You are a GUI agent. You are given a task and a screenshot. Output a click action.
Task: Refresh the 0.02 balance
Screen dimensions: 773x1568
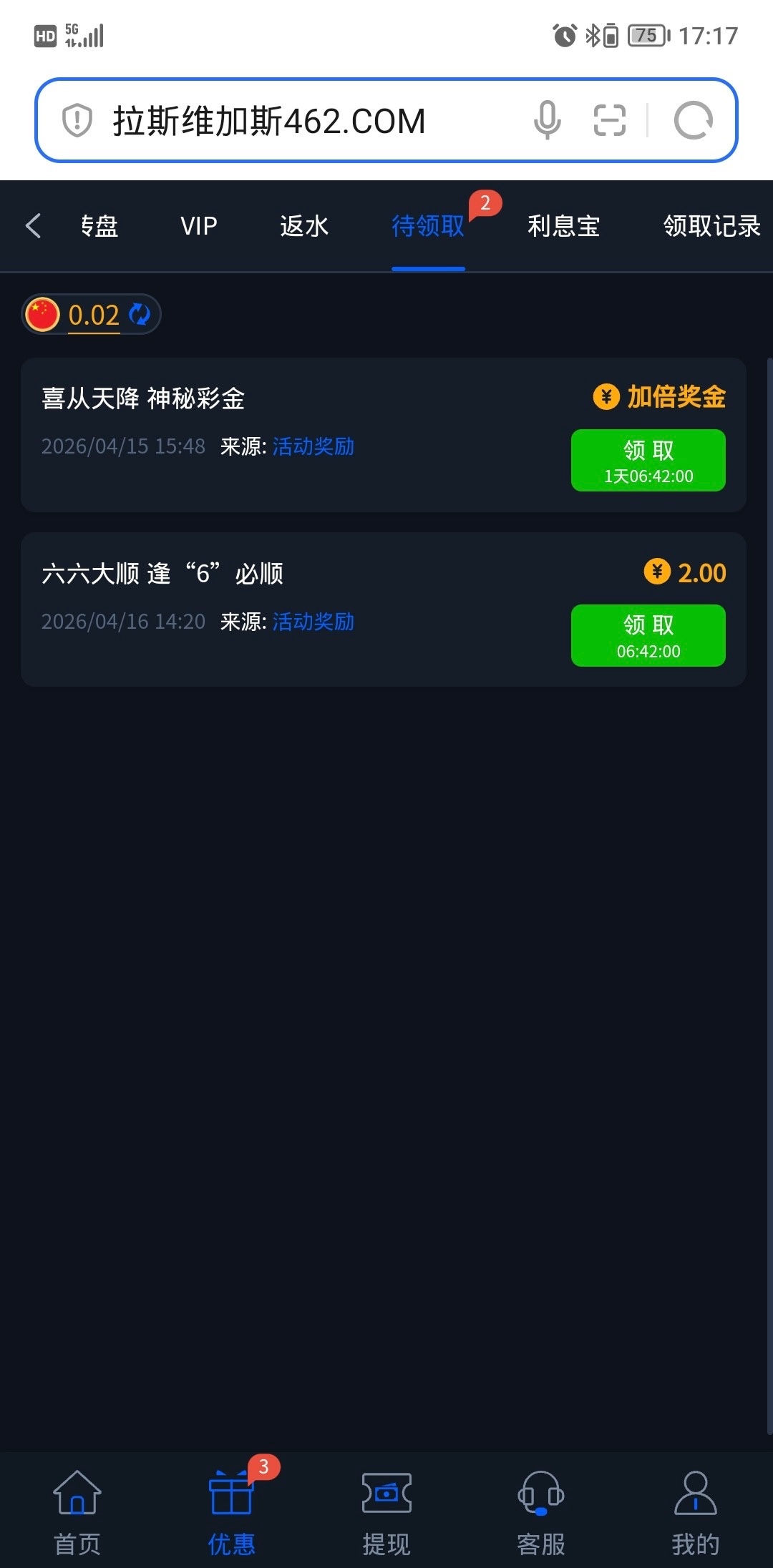click(x=140, y=314)
